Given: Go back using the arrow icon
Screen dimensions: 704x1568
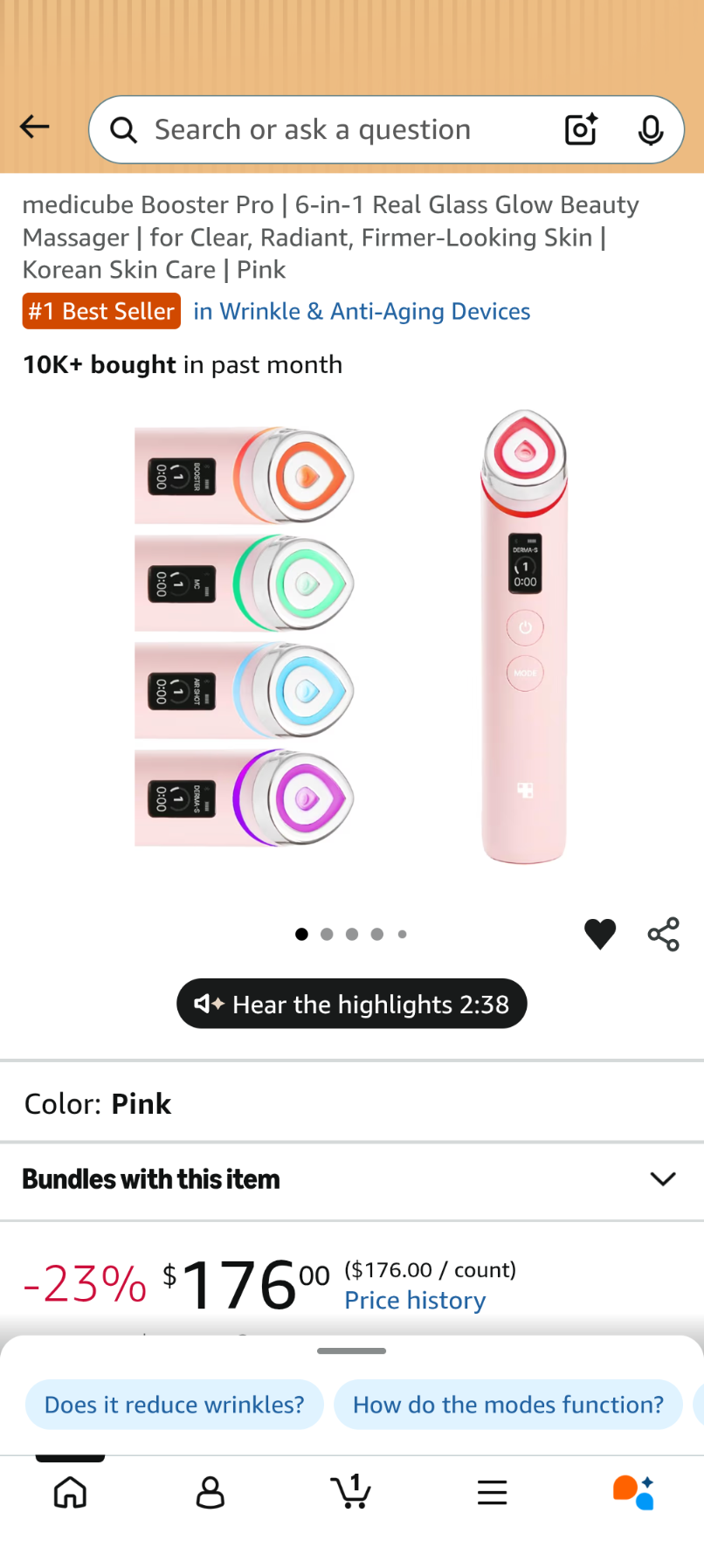Looking at the screenshot, I should 35,128.
